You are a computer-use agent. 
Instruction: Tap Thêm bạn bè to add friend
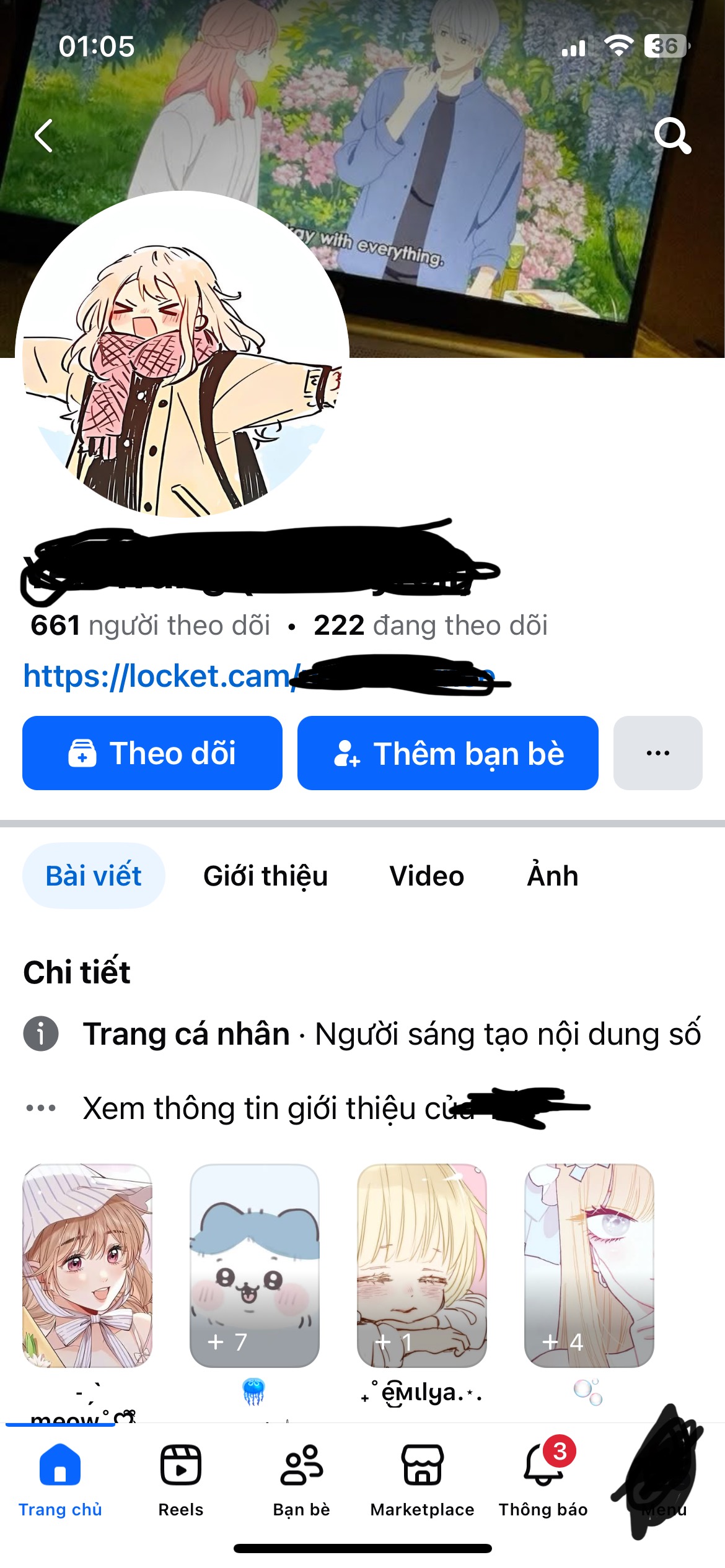click(x=448, y=753)
